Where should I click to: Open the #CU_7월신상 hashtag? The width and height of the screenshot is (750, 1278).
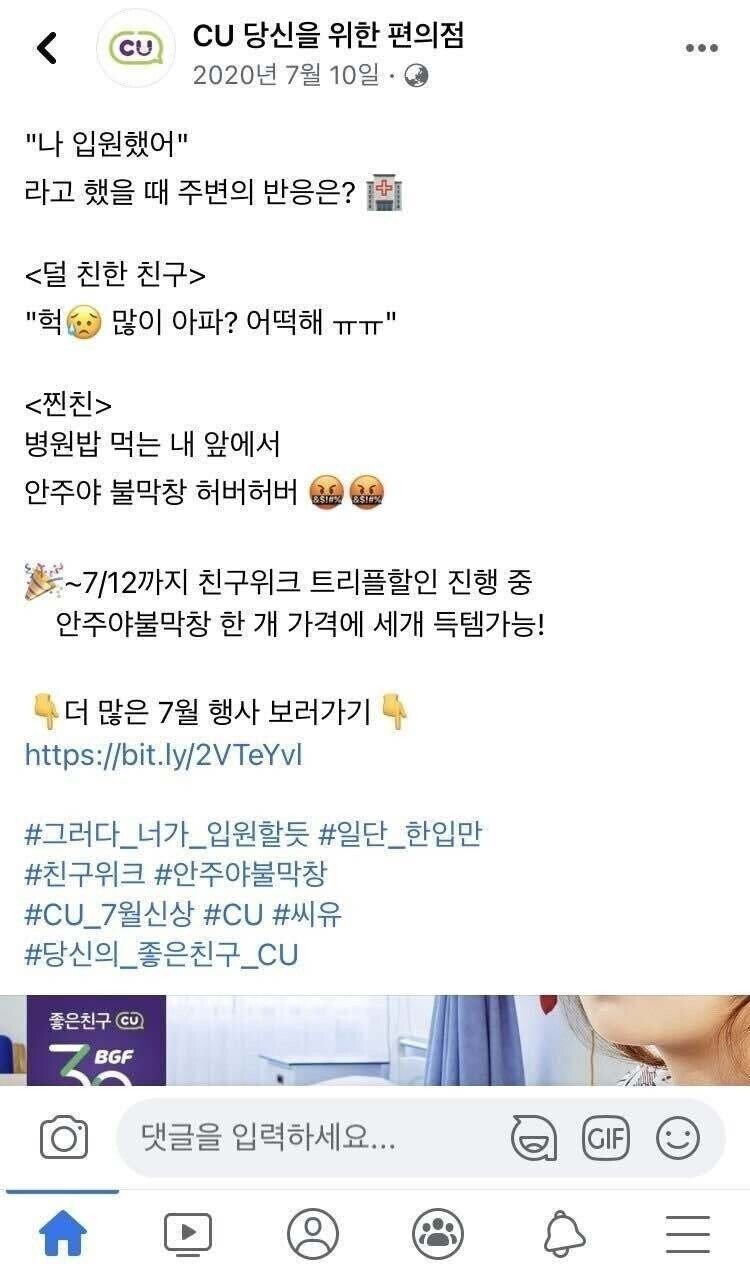(x=108, y=913)
